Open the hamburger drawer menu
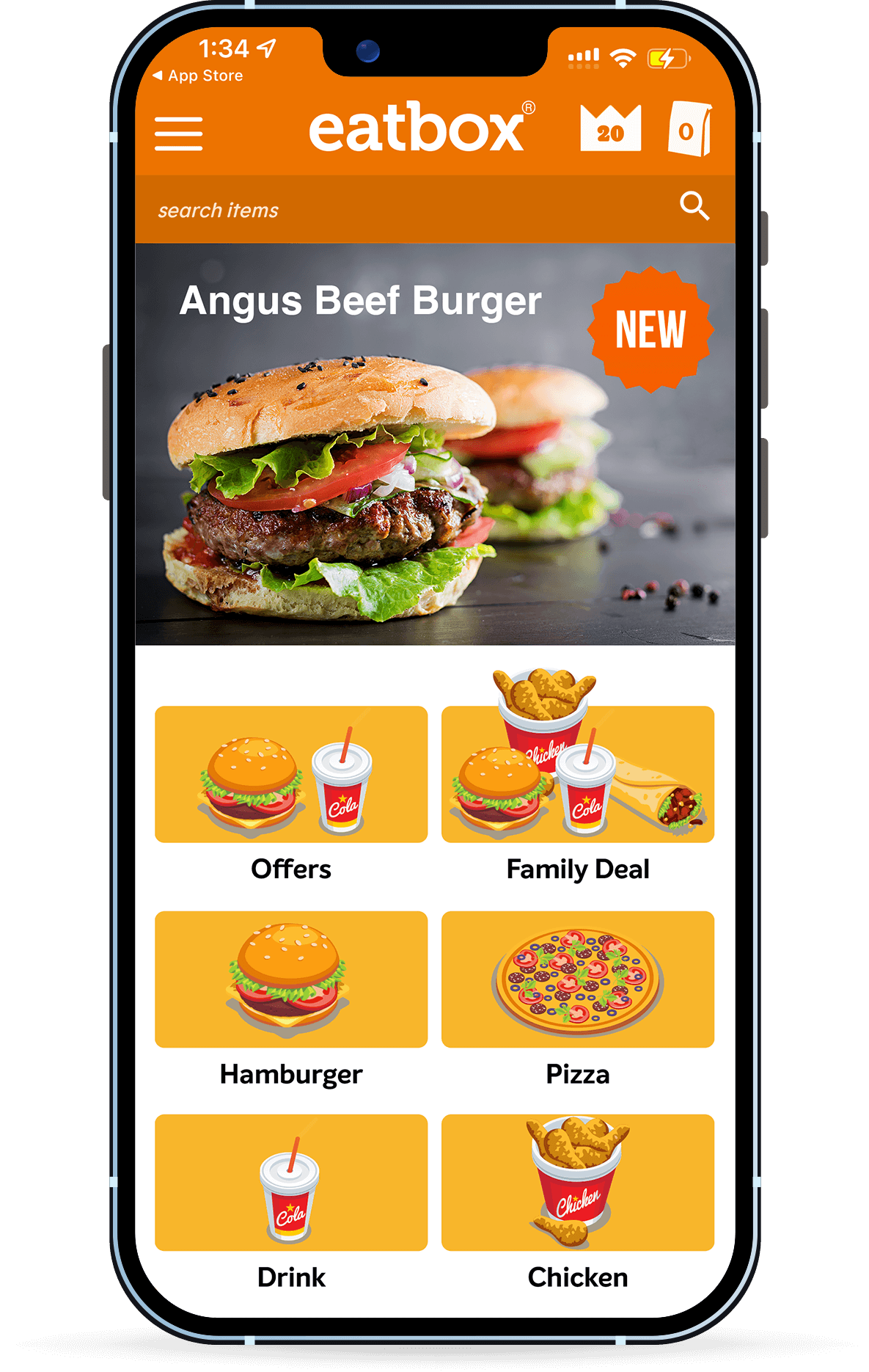The image size is (869, 1372). (178, 134)
